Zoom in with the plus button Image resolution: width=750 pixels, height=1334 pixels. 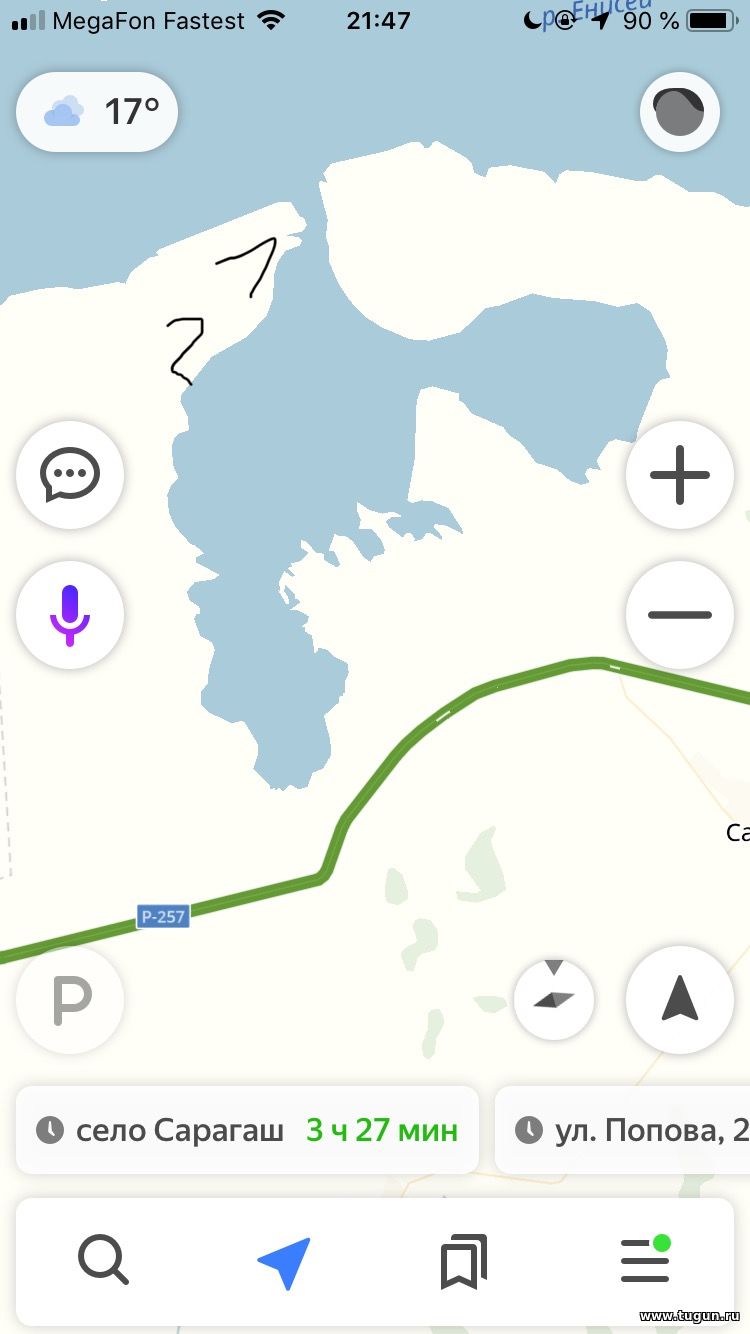tap(680, 475)
